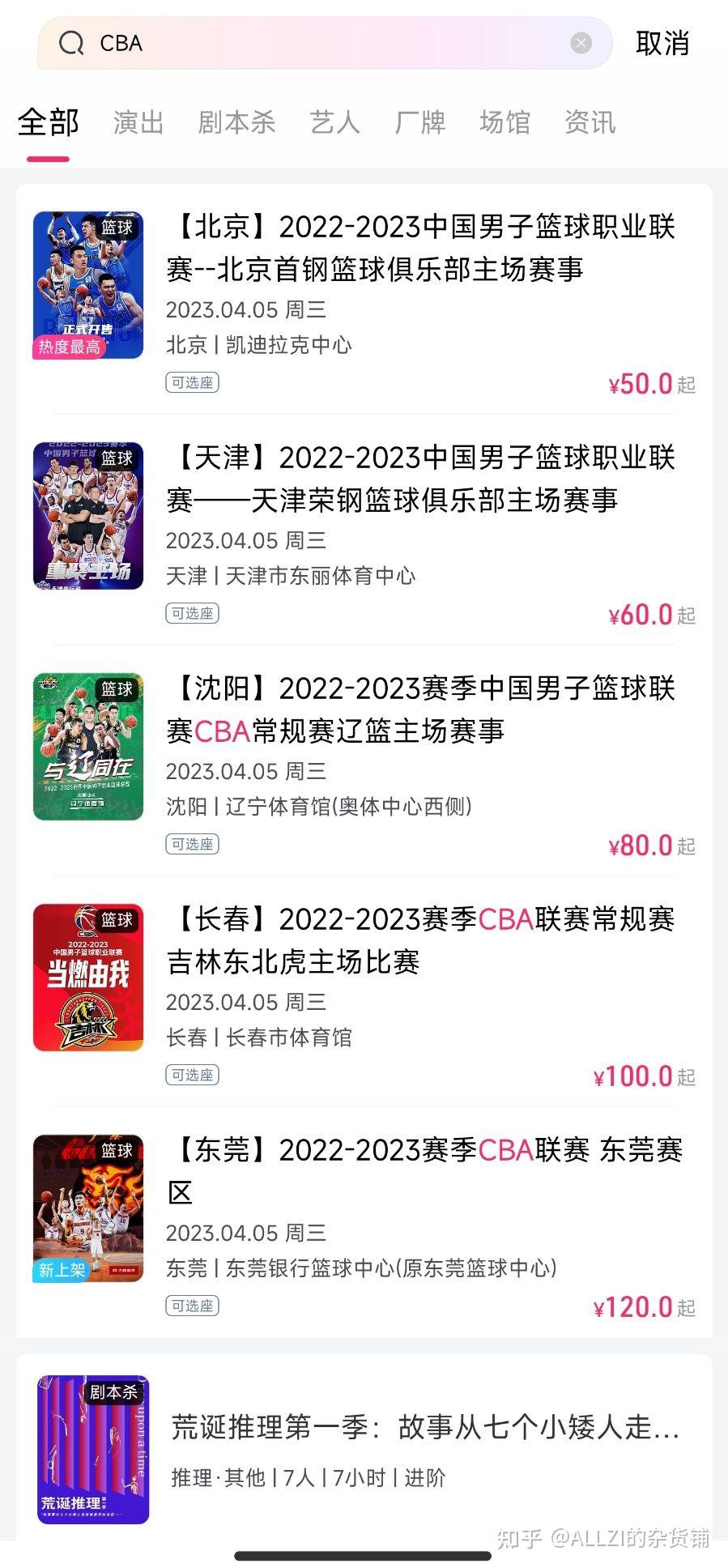Viewport: 728px width, 1568px height.
Task: Select the 可选座 tag on the Tianjin event
Action: pos(192,613)
